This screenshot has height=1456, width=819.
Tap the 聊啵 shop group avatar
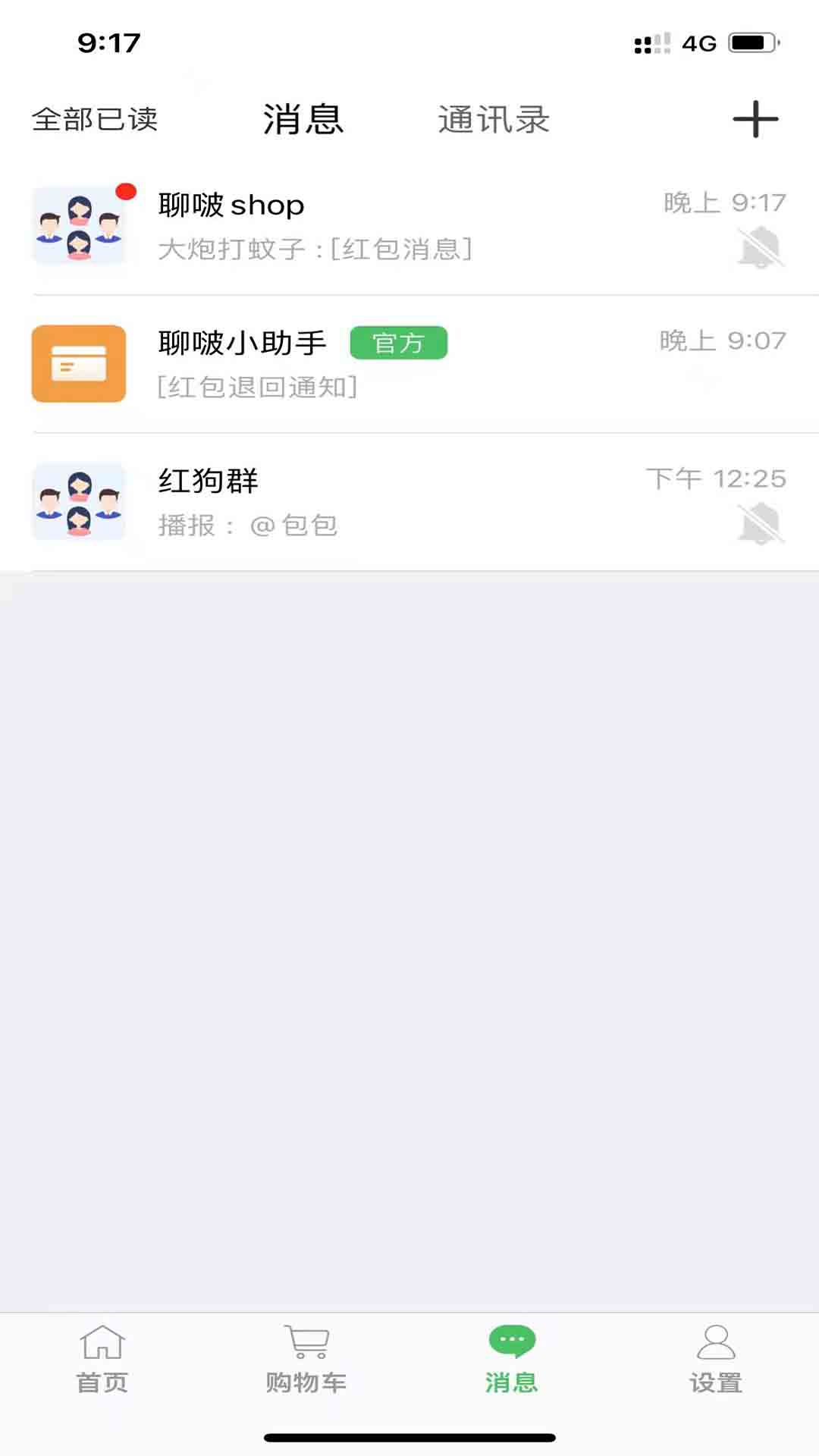[x=78, y=225]
